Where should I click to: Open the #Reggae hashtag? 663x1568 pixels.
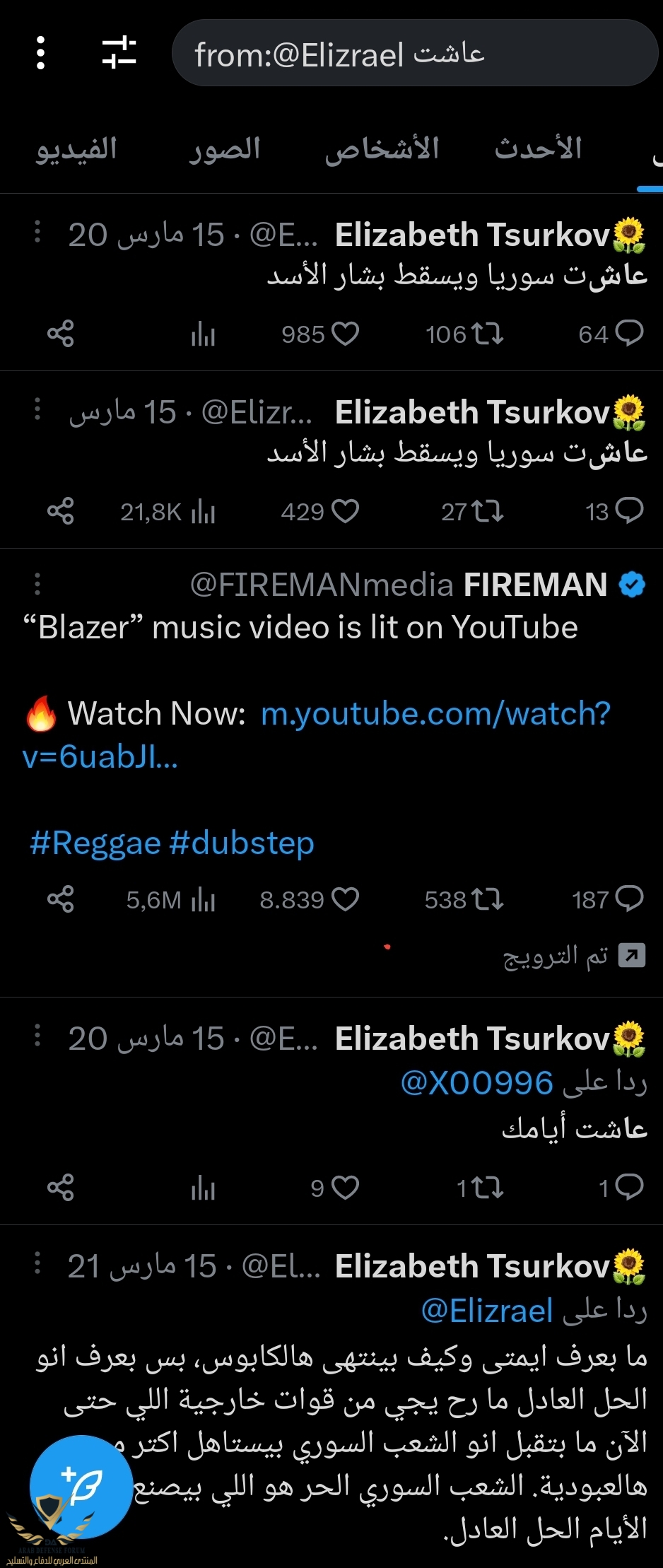coord(95,843)
